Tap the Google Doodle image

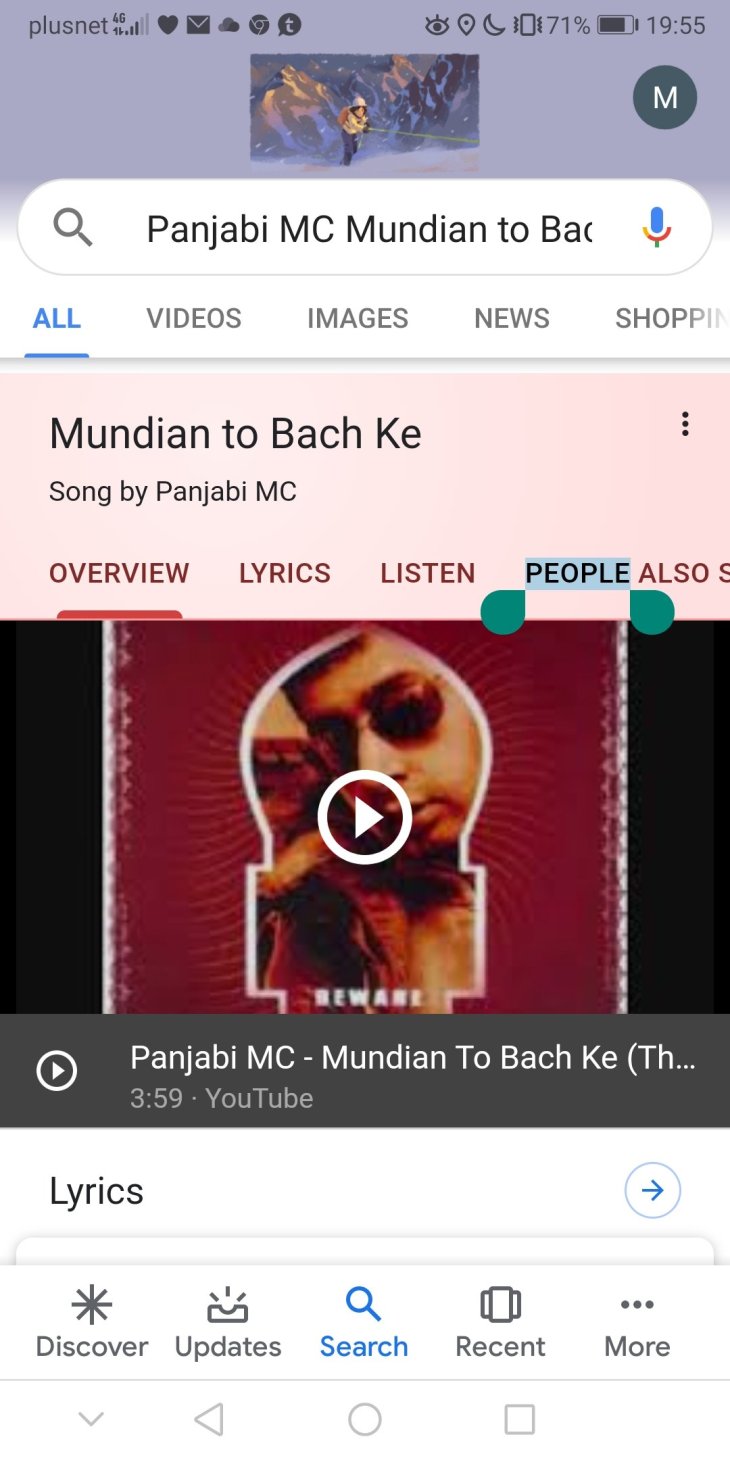click(x=364, y=108)
